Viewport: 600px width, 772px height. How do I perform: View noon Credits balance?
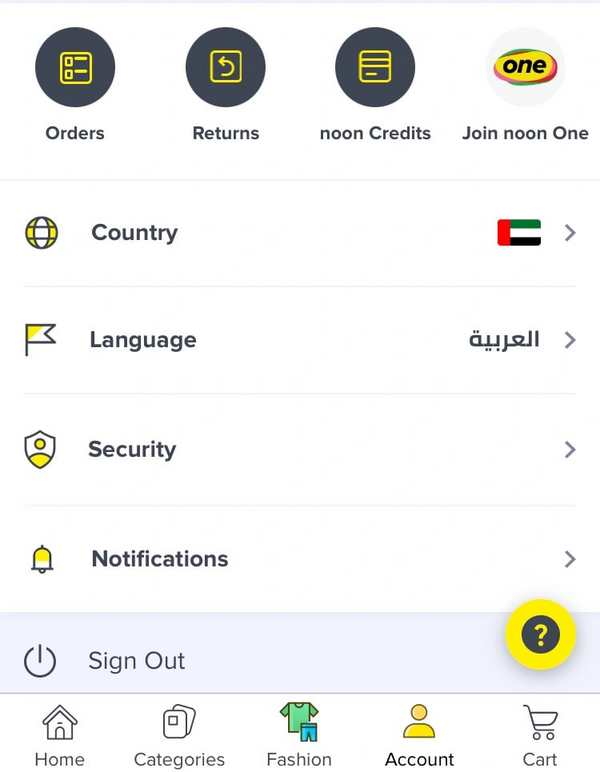tap(375, 68)
